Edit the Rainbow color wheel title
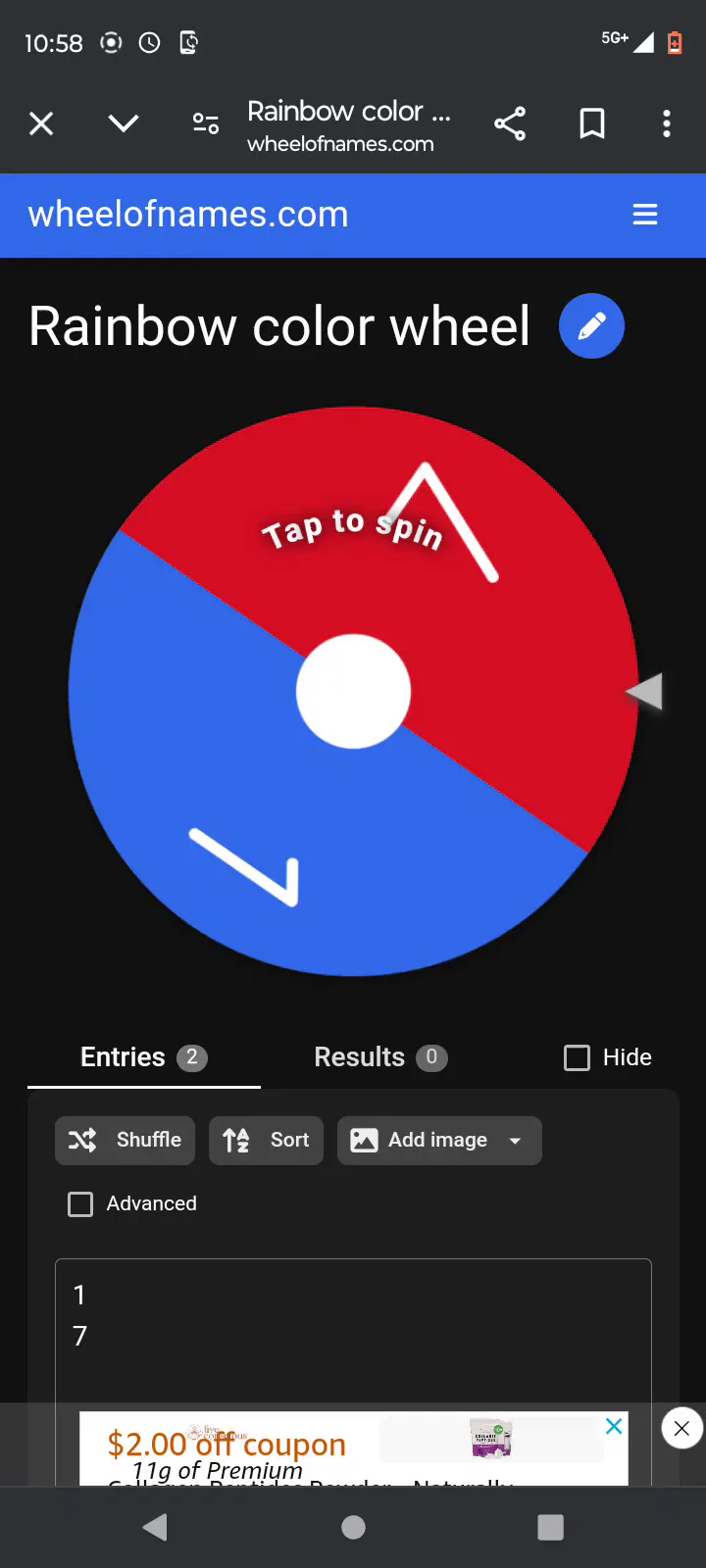The width and height of the screenshot is (706, 1568). 591,326
